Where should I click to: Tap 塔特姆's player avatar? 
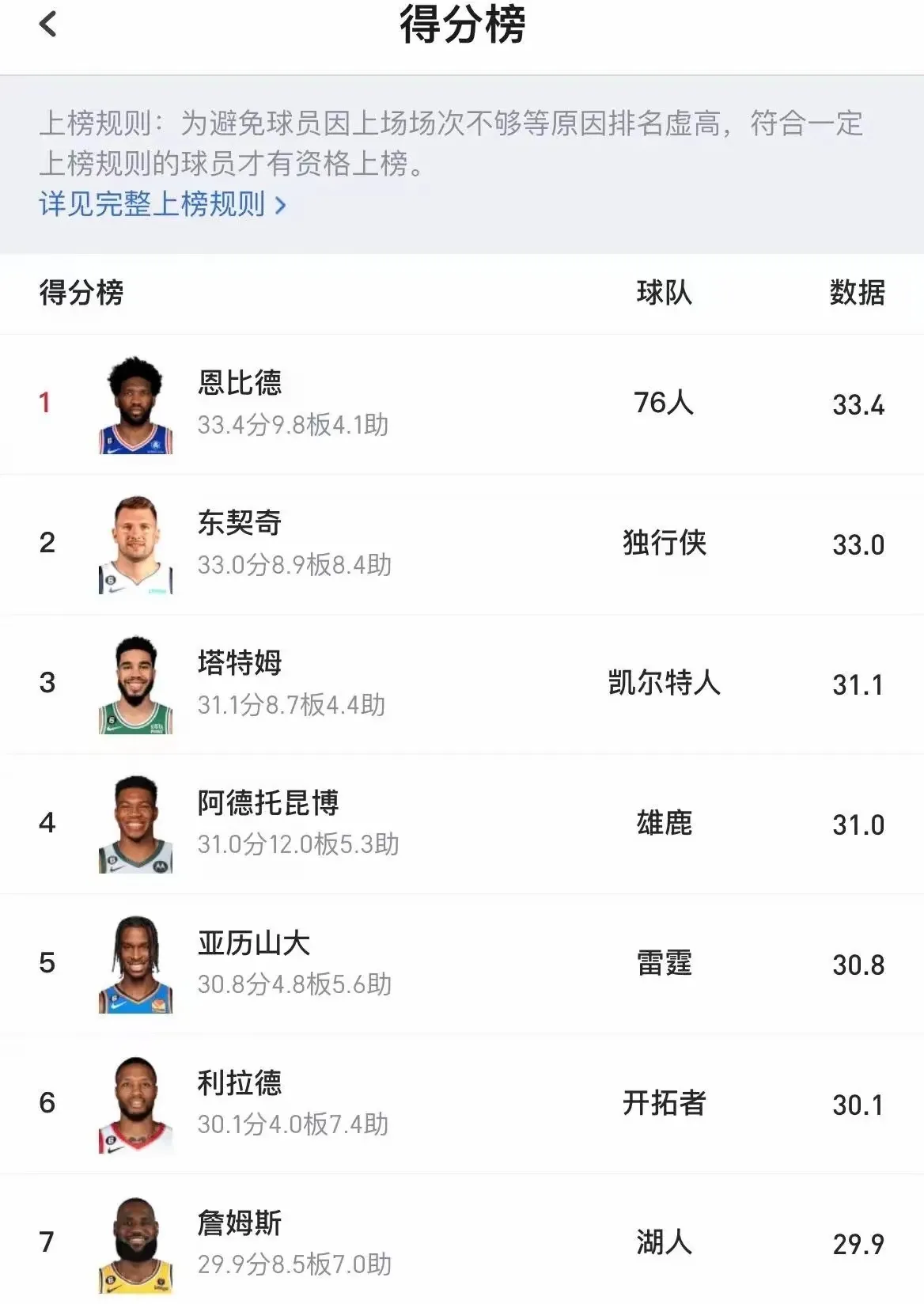click(x=135, y=685)
